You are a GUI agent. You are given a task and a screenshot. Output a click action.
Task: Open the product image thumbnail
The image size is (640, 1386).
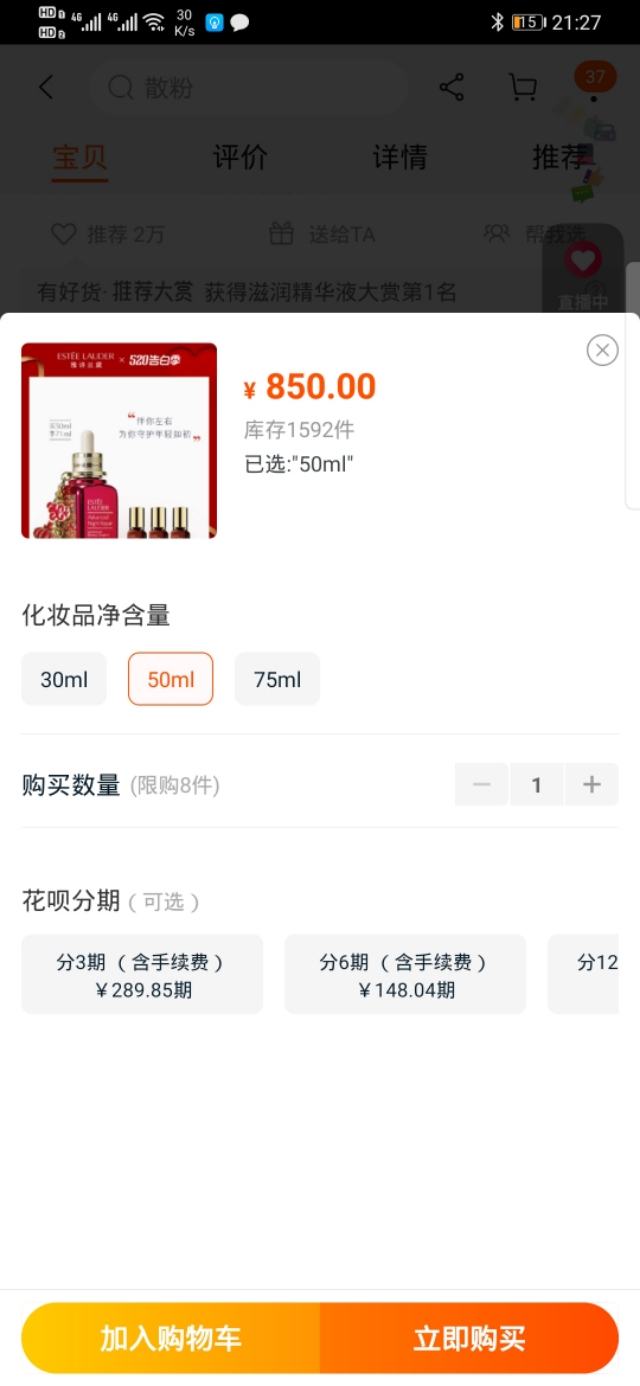tap(119, 441)
